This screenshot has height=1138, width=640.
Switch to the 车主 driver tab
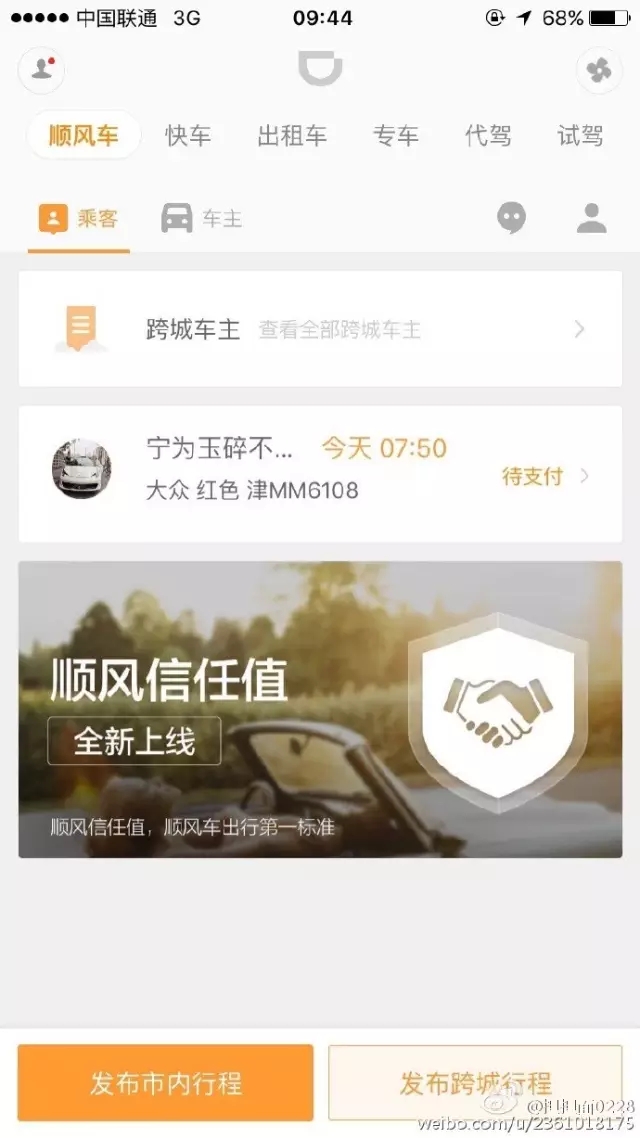[202, 219]
